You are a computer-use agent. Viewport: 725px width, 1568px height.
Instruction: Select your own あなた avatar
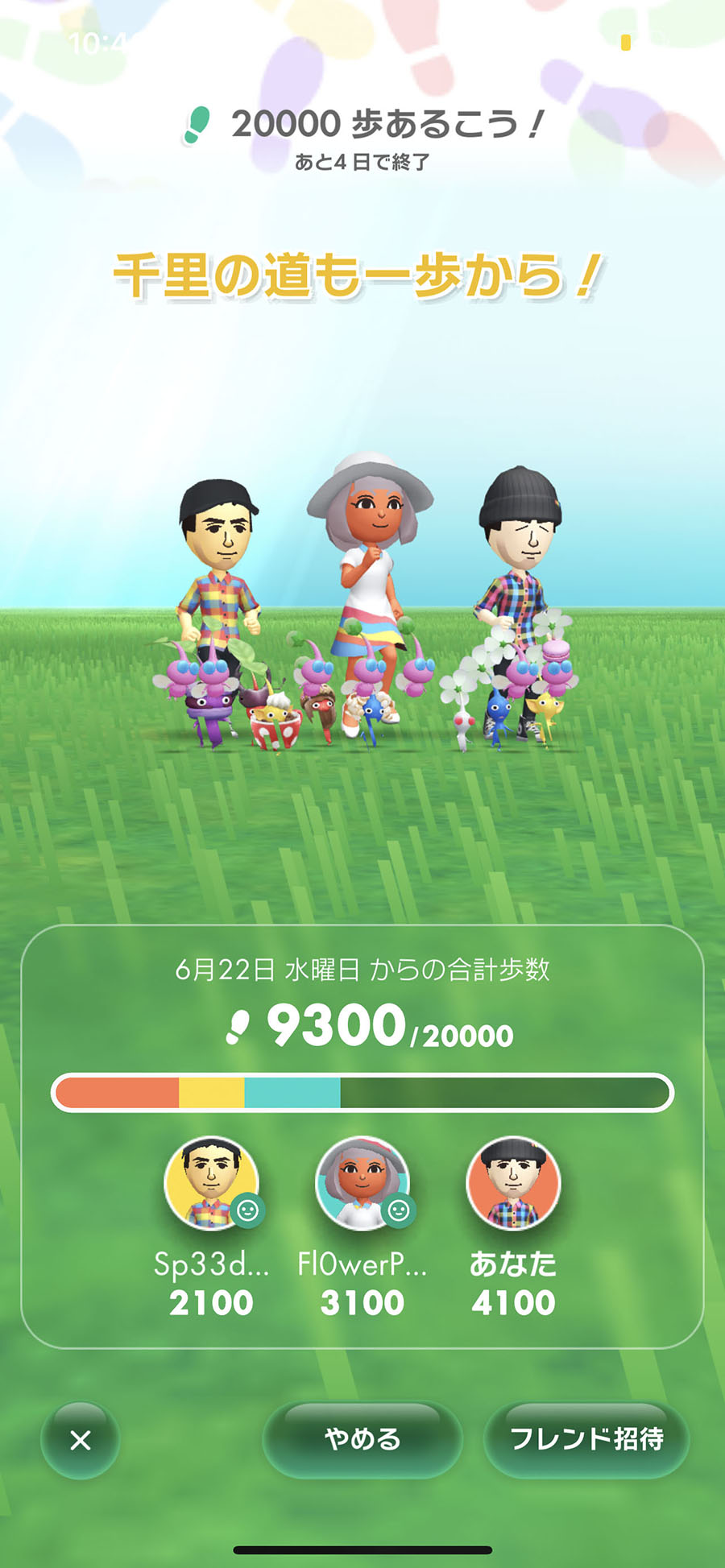(x=513, y=1183)
